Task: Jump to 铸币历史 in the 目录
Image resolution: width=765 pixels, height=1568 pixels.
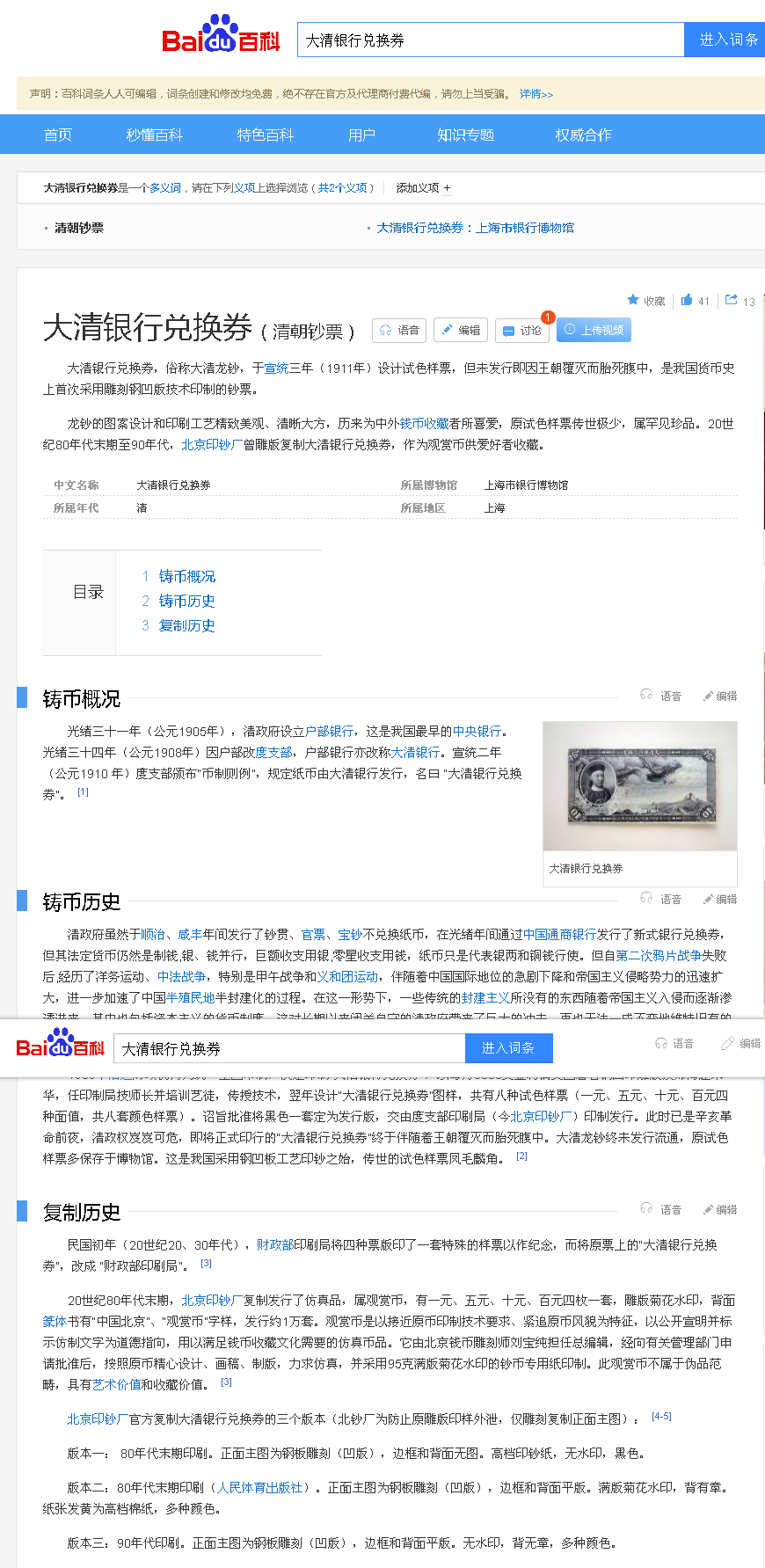Action: point(186,602)
